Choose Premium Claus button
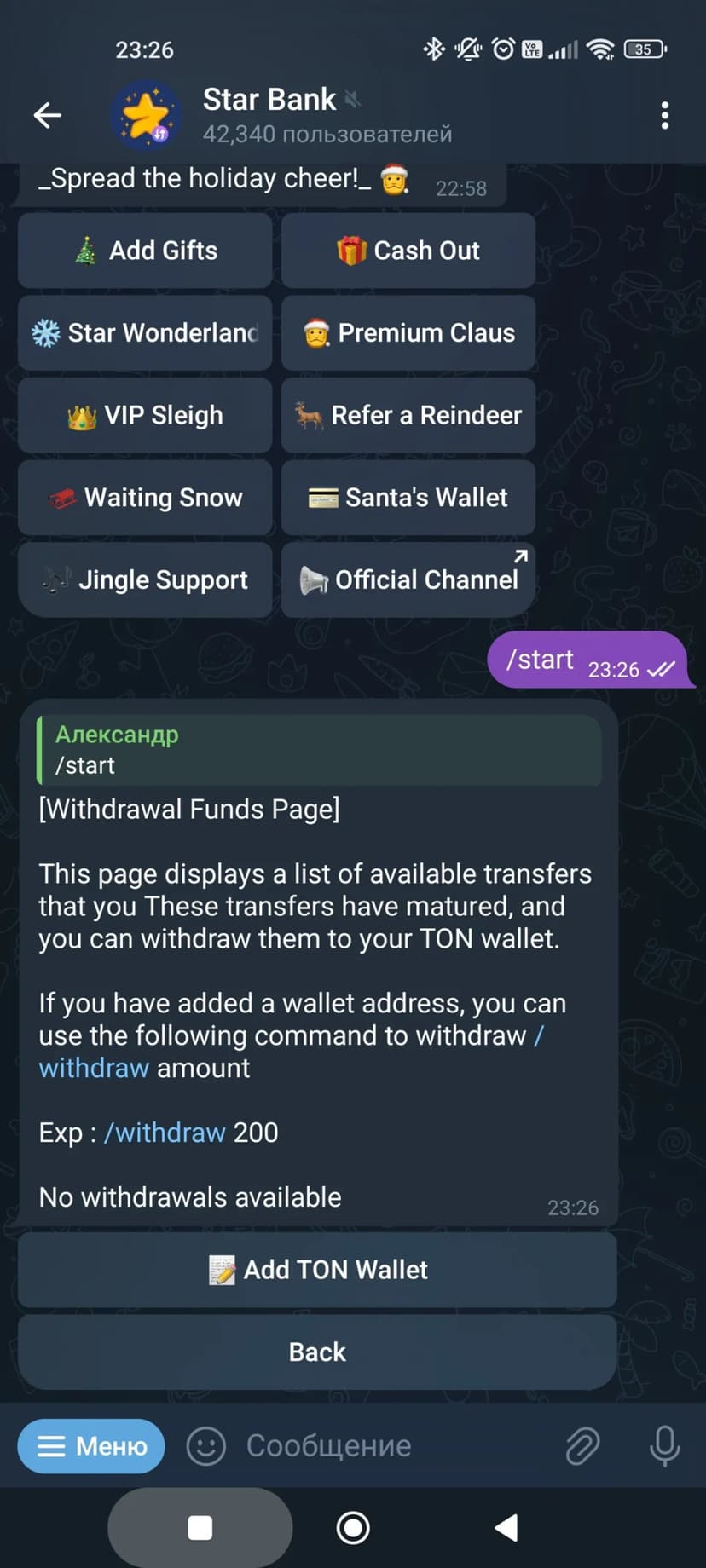Viewport: 706px width, 1568px height. coord(408,333)
